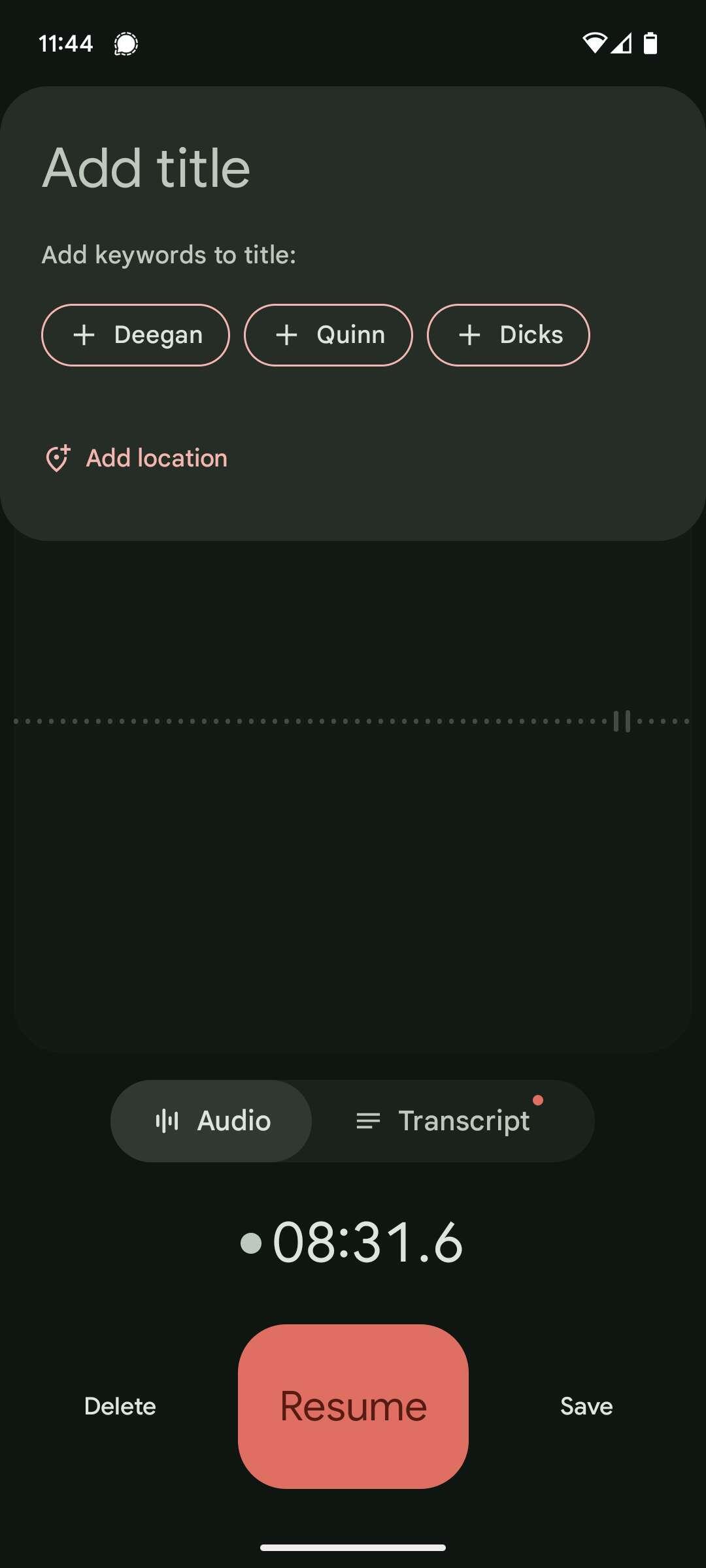Add the Dicks keyword chip

coord(508,335)
